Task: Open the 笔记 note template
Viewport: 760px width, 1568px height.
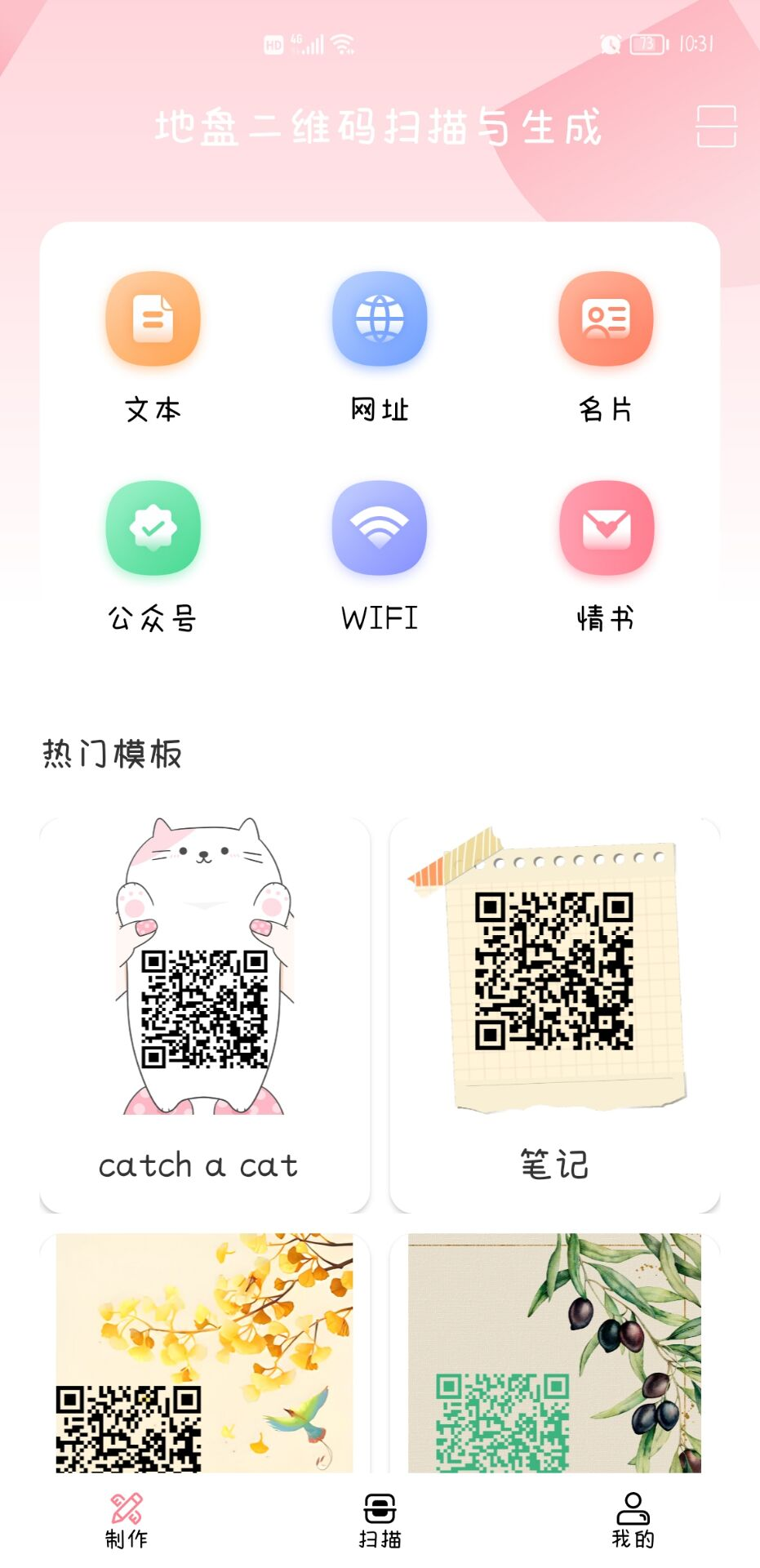Action: tap(554, 1014)
